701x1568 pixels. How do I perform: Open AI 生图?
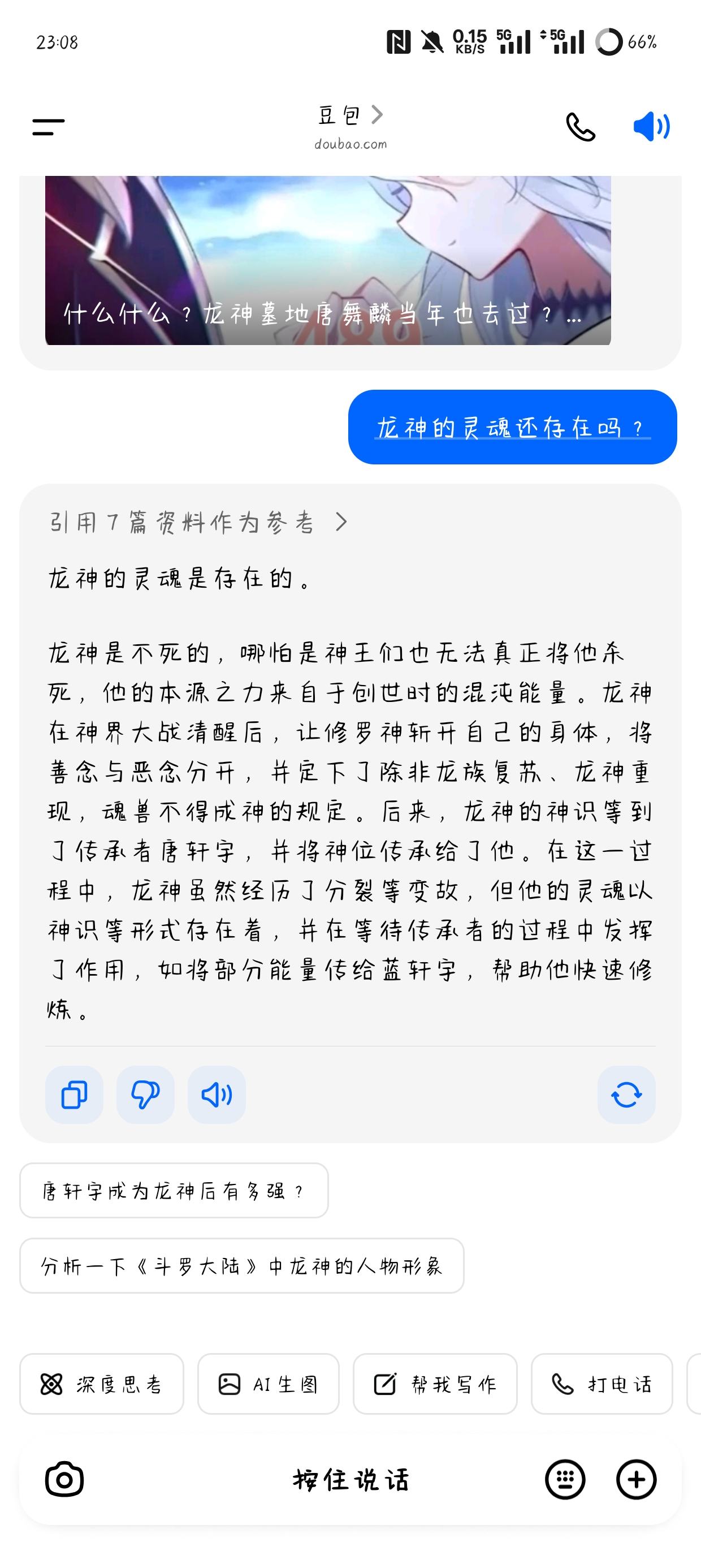[x=269, y=1384]
